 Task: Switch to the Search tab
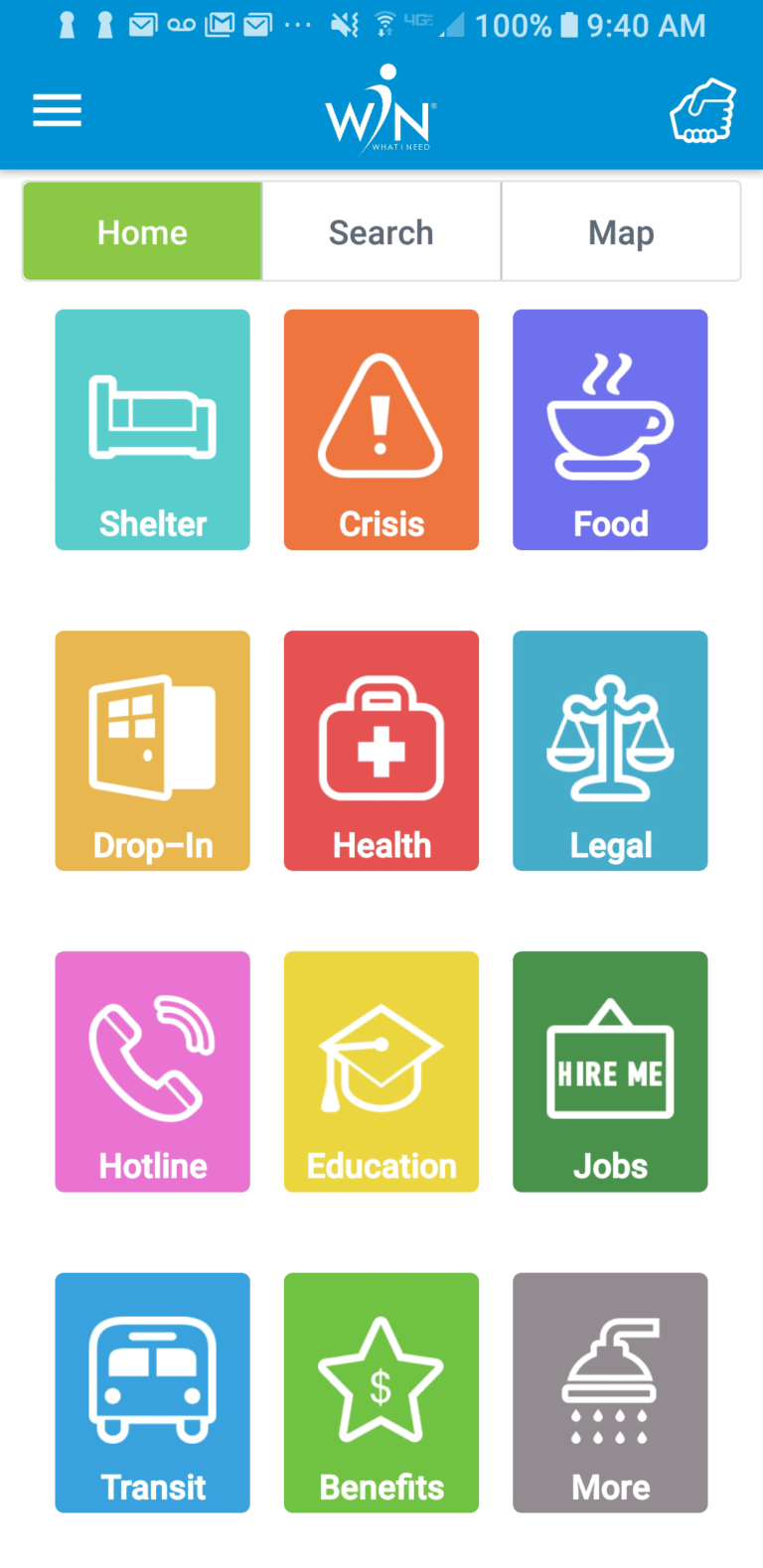(x=381, y=232)
